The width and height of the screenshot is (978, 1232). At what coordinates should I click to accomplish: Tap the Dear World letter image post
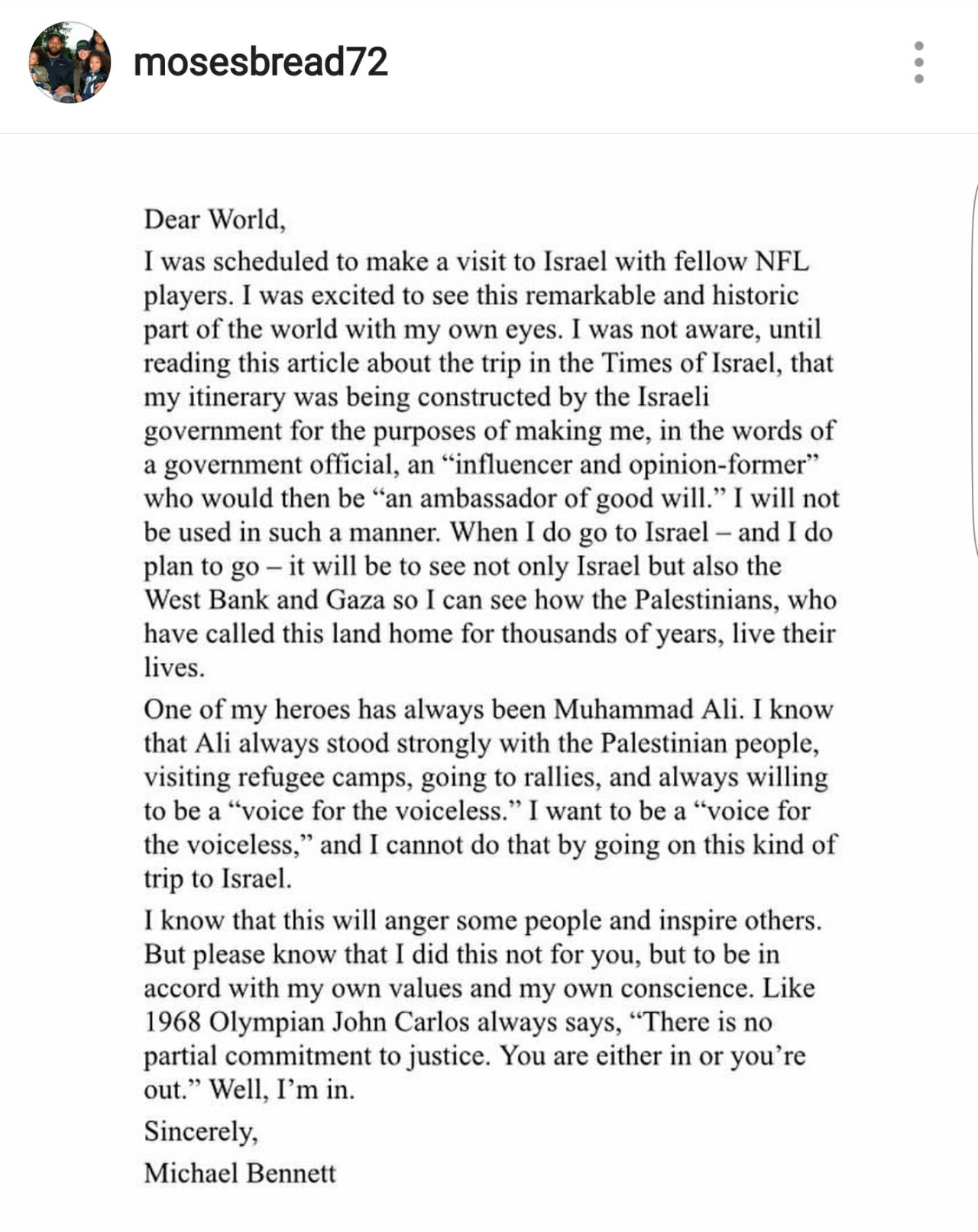489,680
